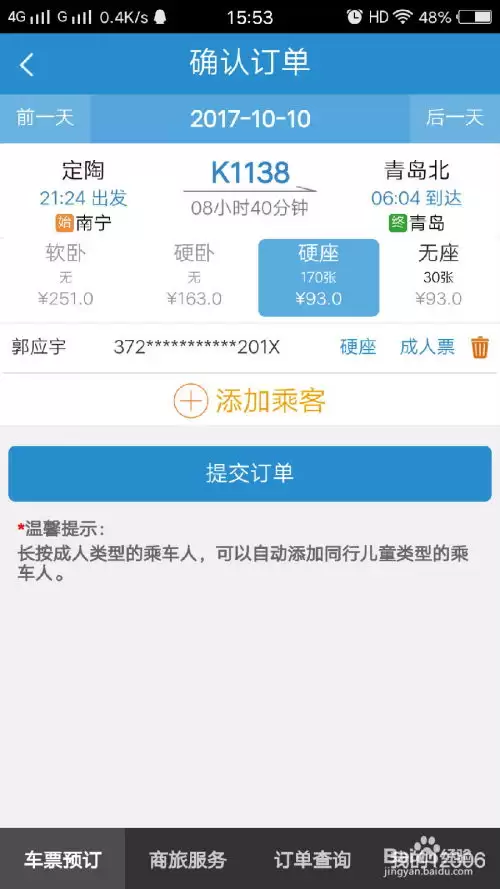Go back using the top-left arrow

pyautogui.click(x=27, y=65)
